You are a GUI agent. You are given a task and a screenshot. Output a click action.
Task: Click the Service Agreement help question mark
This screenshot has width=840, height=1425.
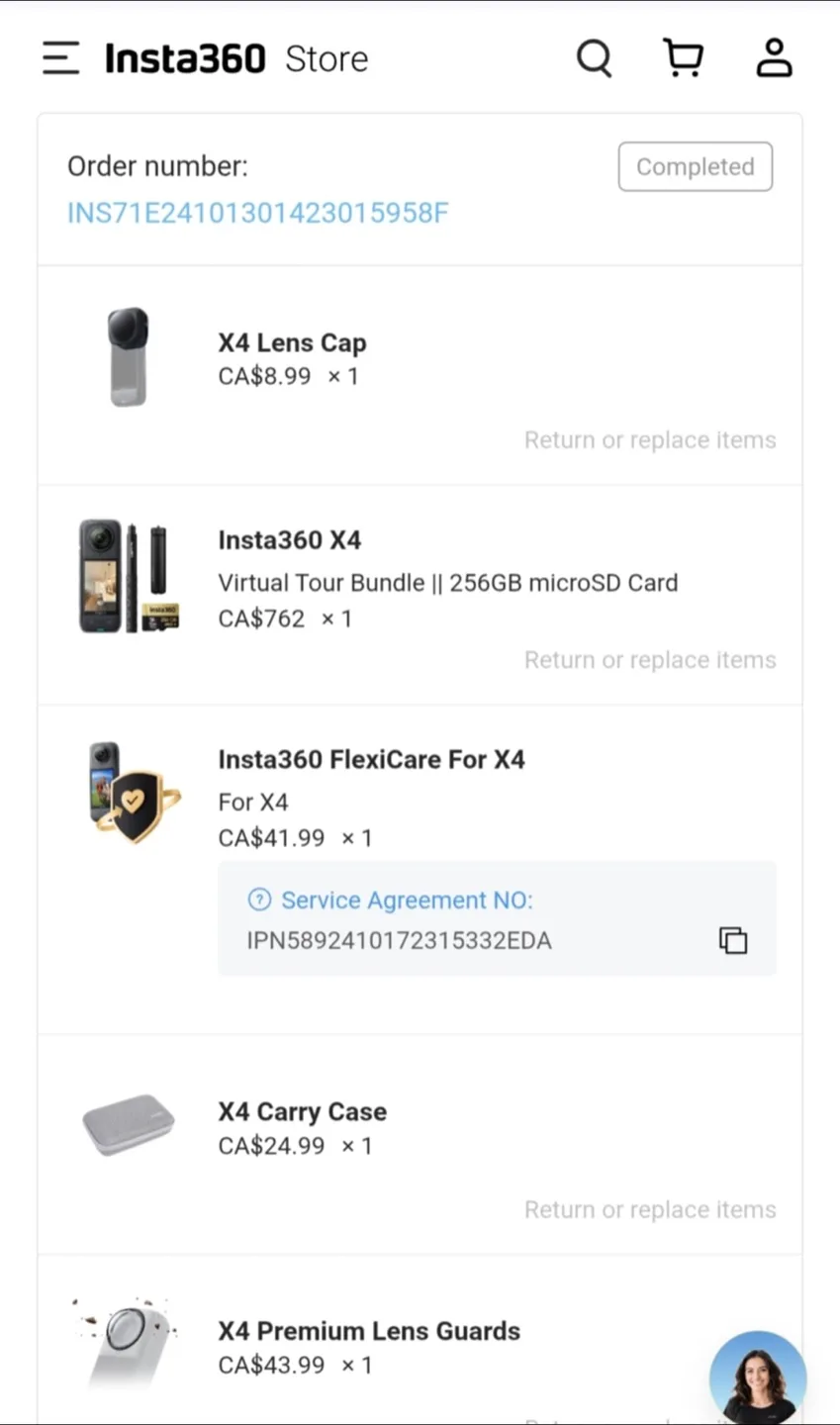coord(258,900)
